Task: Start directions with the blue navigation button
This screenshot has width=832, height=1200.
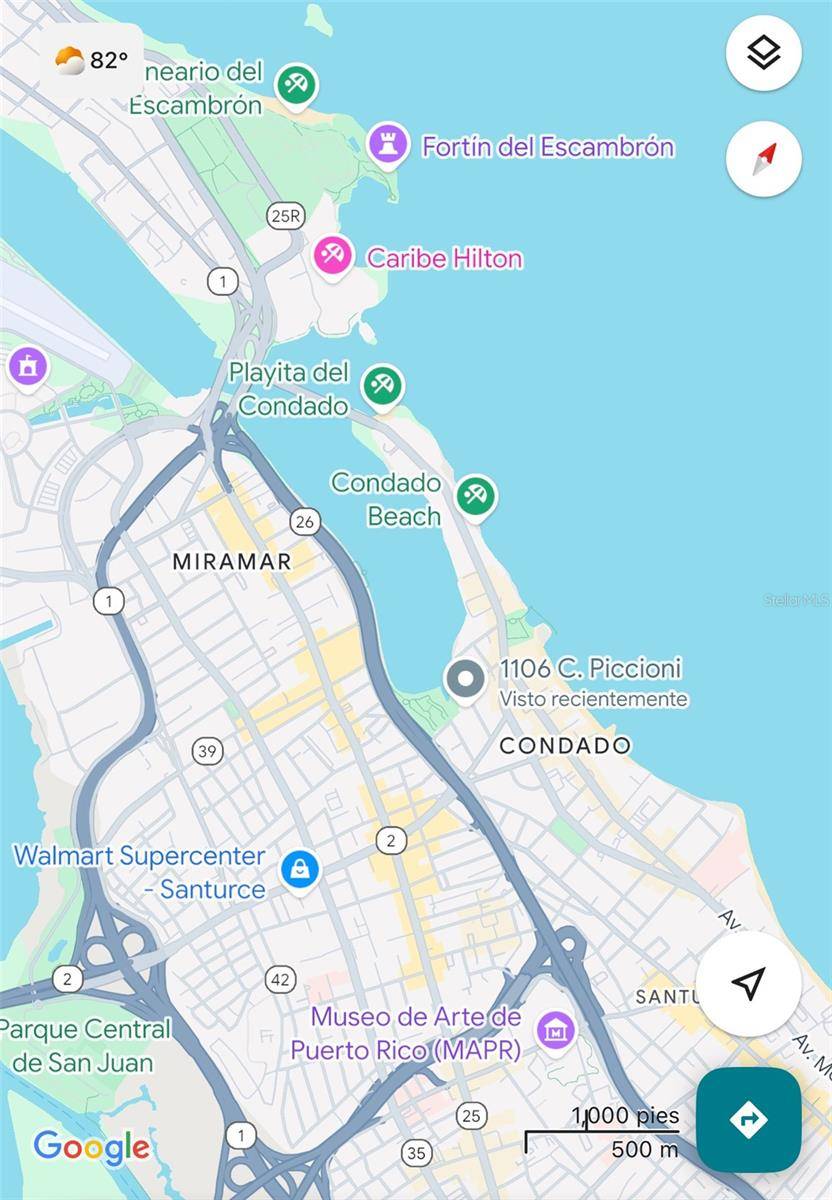Action: pyautogui.click(x=748, y=1117)
